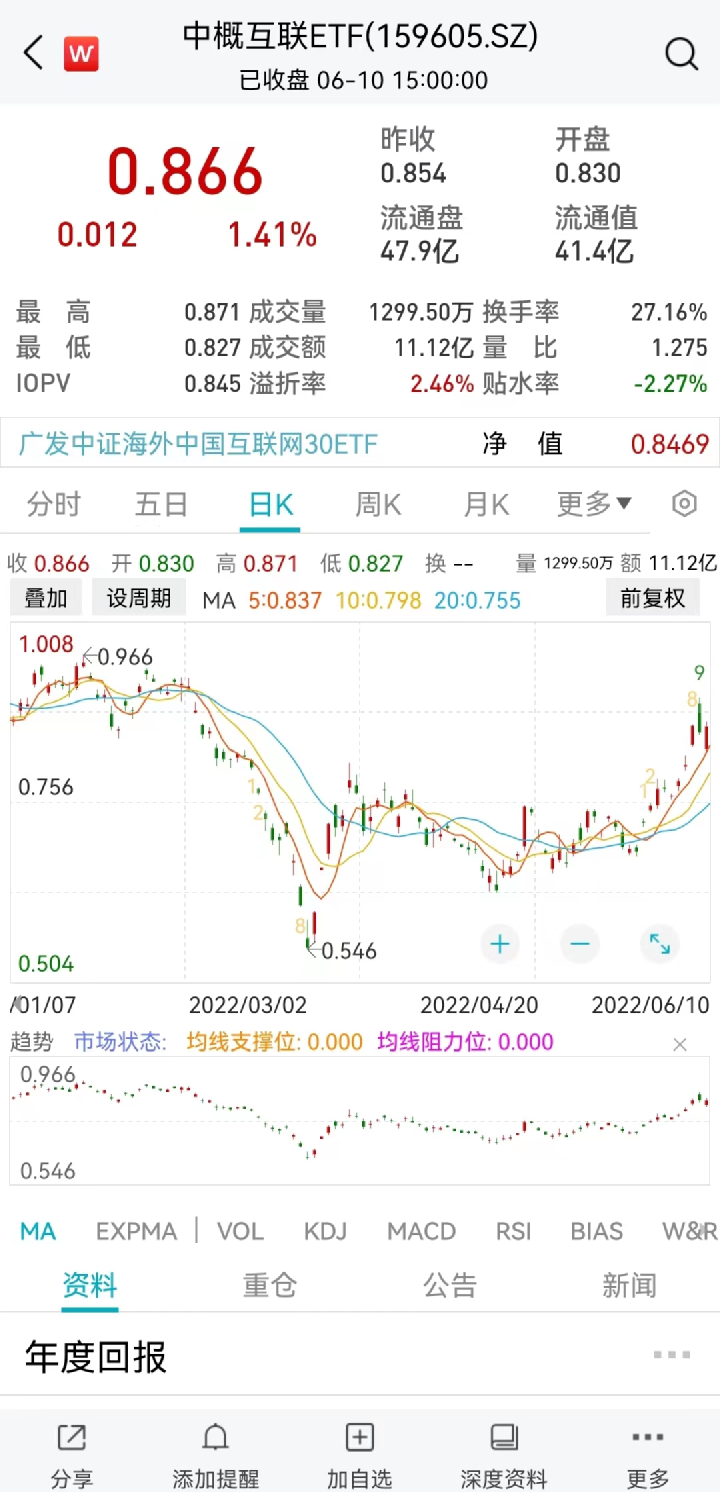The height and width of the screenshot is (1492, 720).
Task: Open the search magnifier icon
Action: click(681, 53)
